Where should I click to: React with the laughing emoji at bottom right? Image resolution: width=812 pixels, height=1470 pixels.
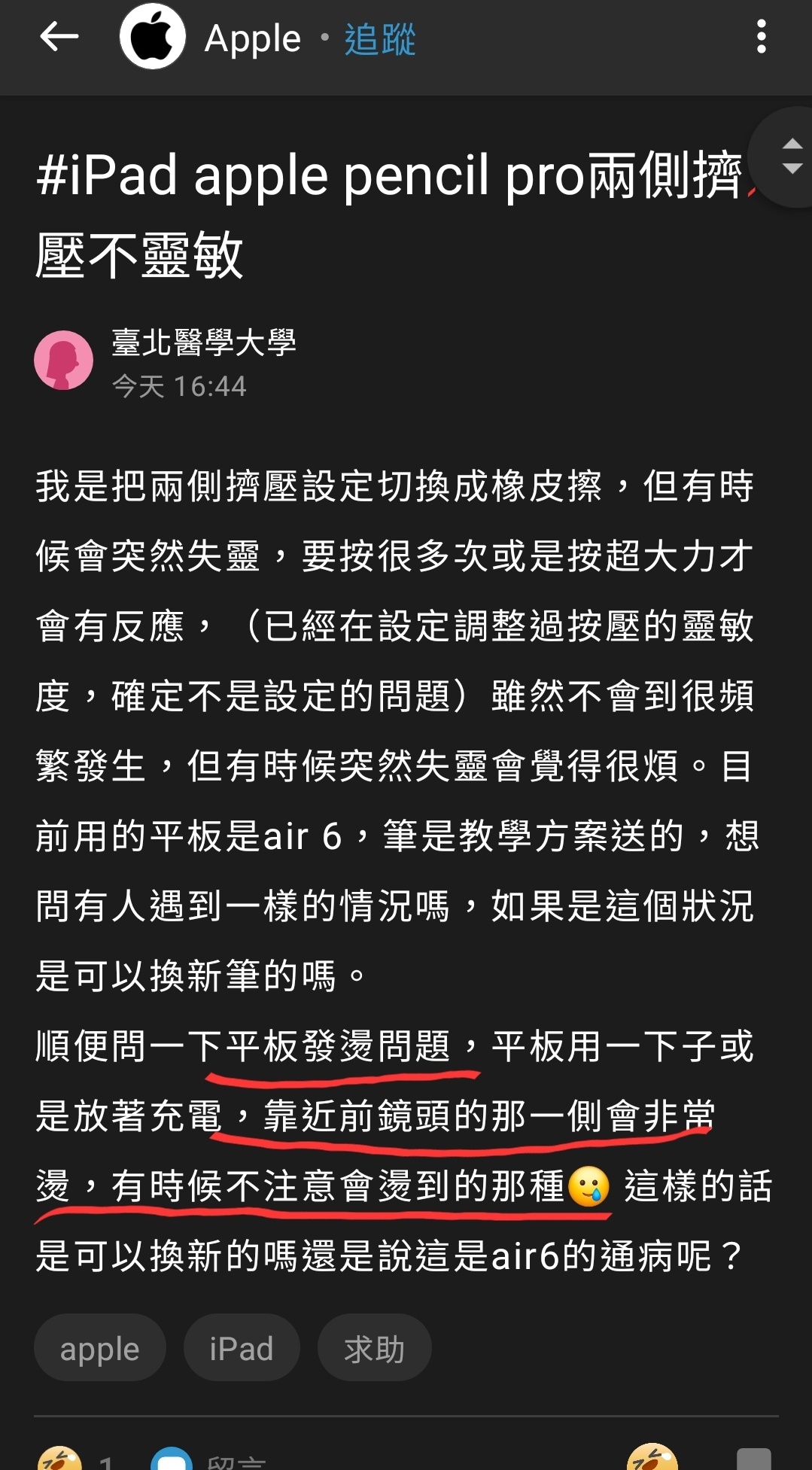[x=652, y=1458]
